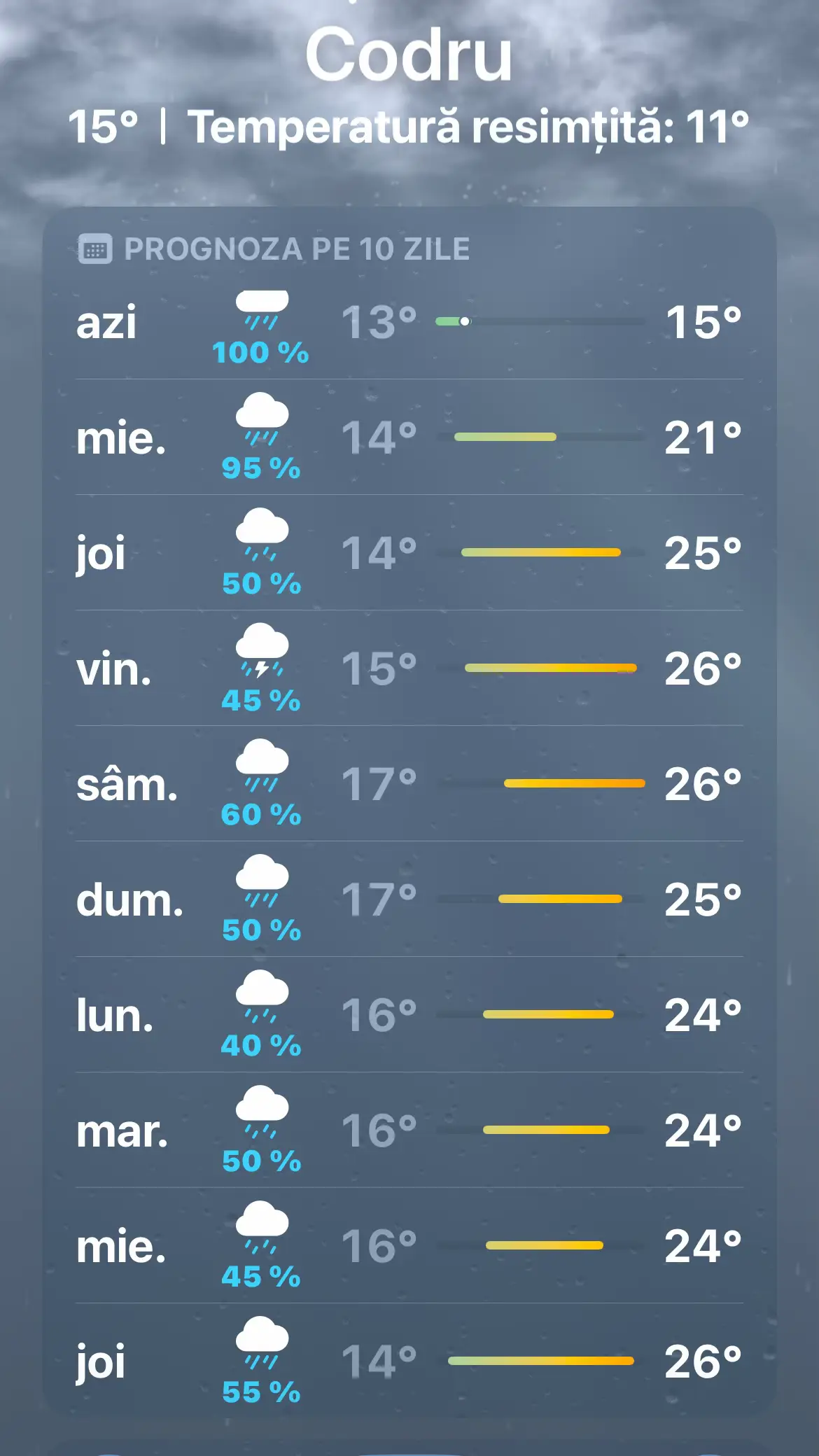View details for the vin. thunderstorm forecast
Viewport: 819px width, 1456px height.
pos(409,668)
